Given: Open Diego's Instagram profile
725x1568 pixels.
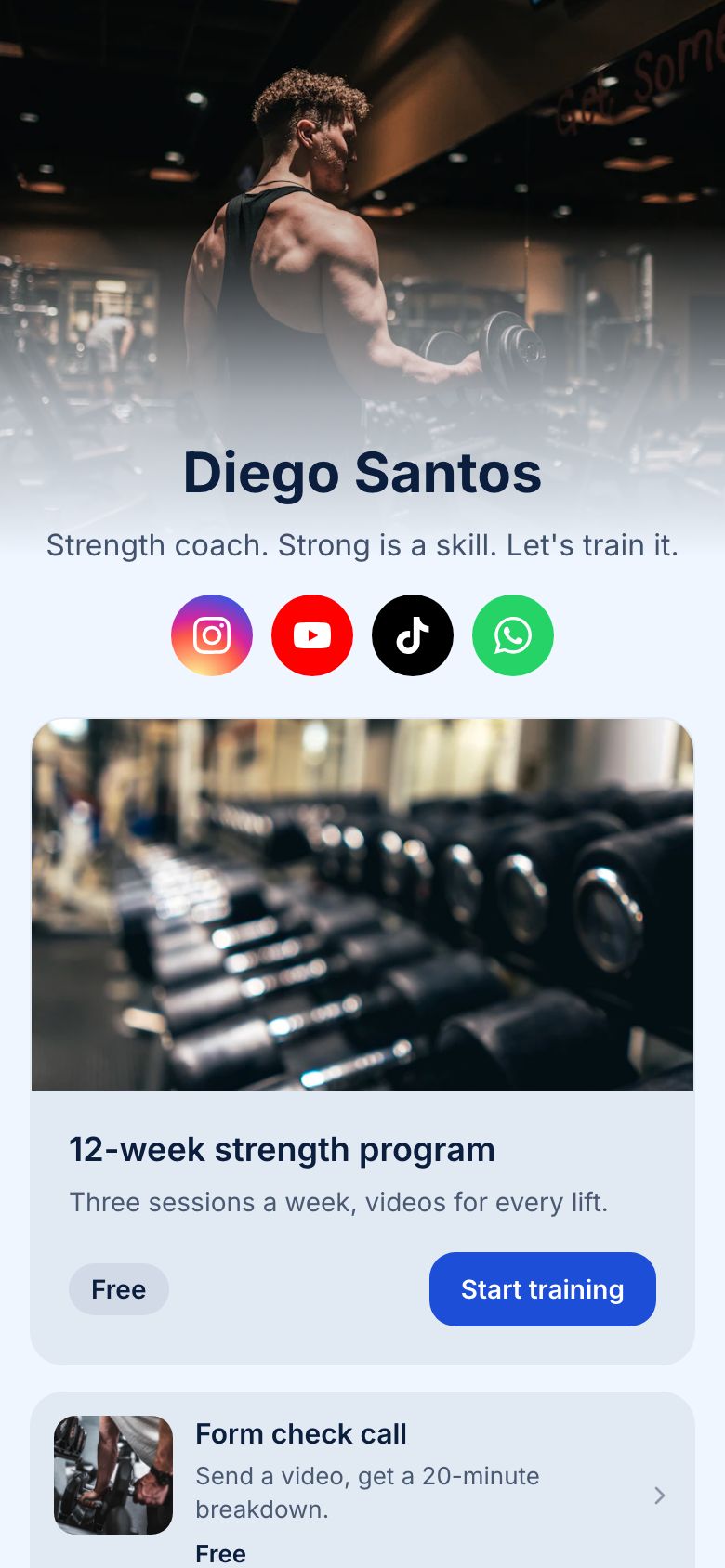Looking at the screenshot, I should 212,635.
